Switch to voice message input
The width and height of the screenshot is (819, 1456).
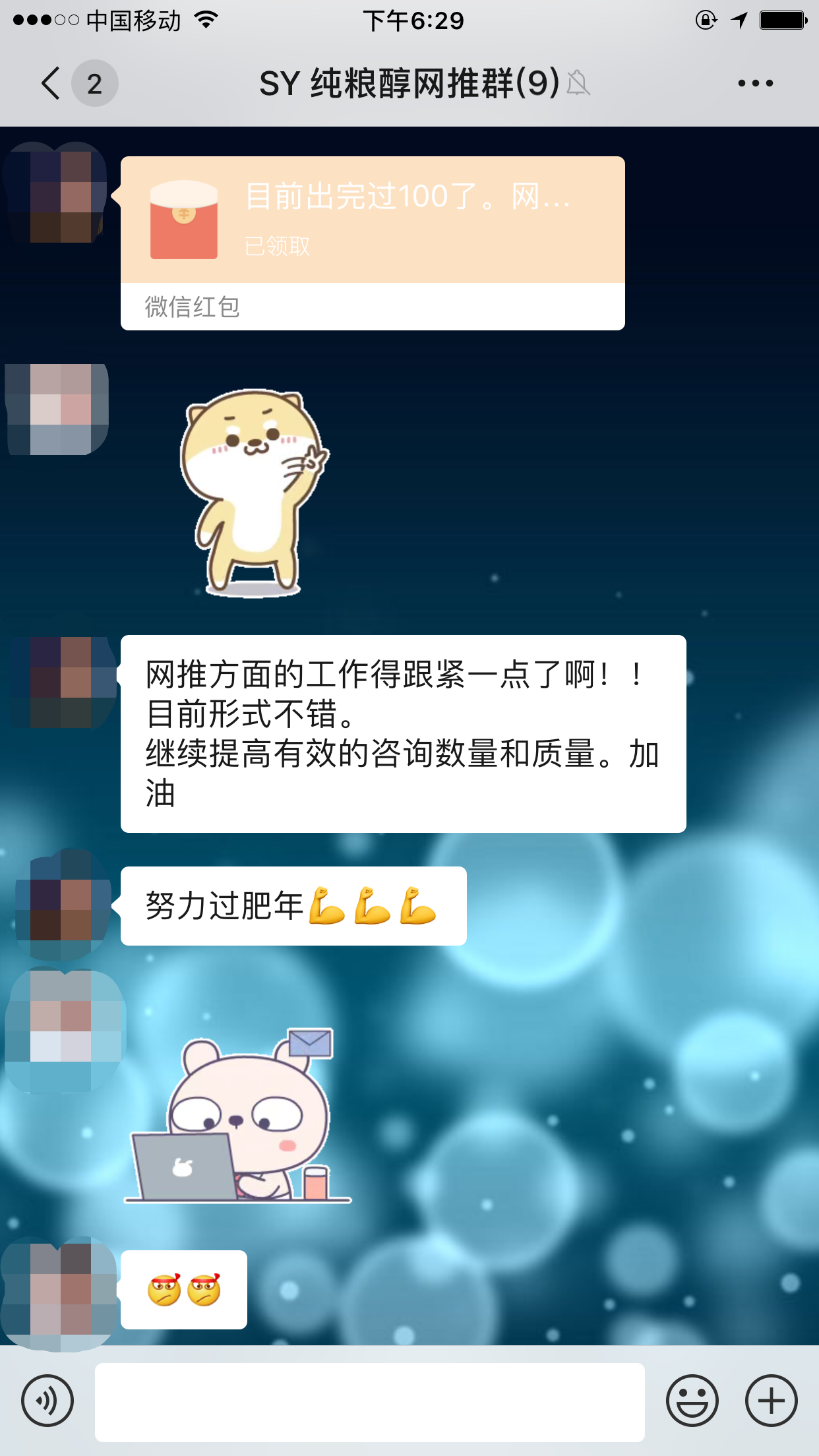click(47, 1401)
